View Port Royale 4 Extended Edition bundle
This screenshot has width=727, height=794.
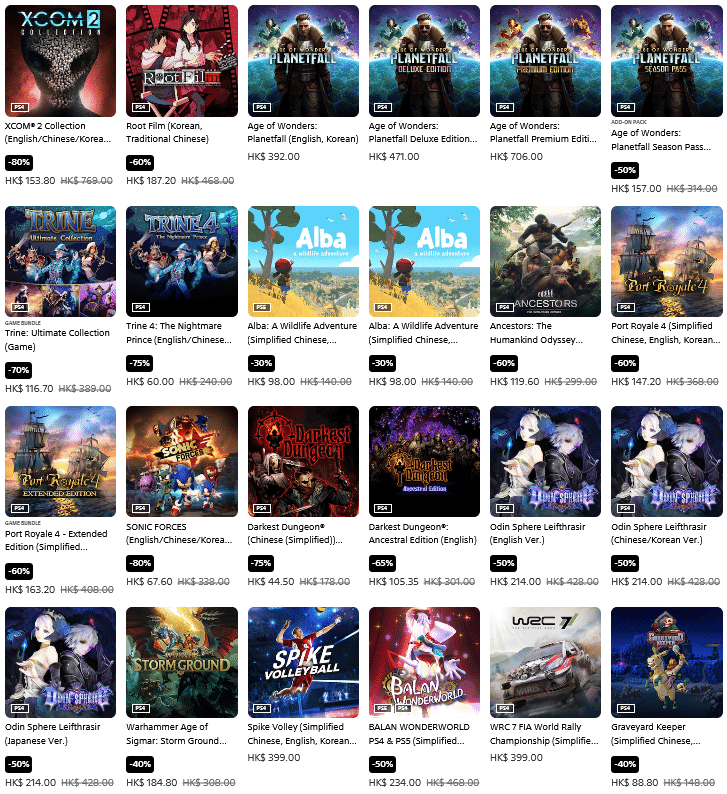click(60, 461)
